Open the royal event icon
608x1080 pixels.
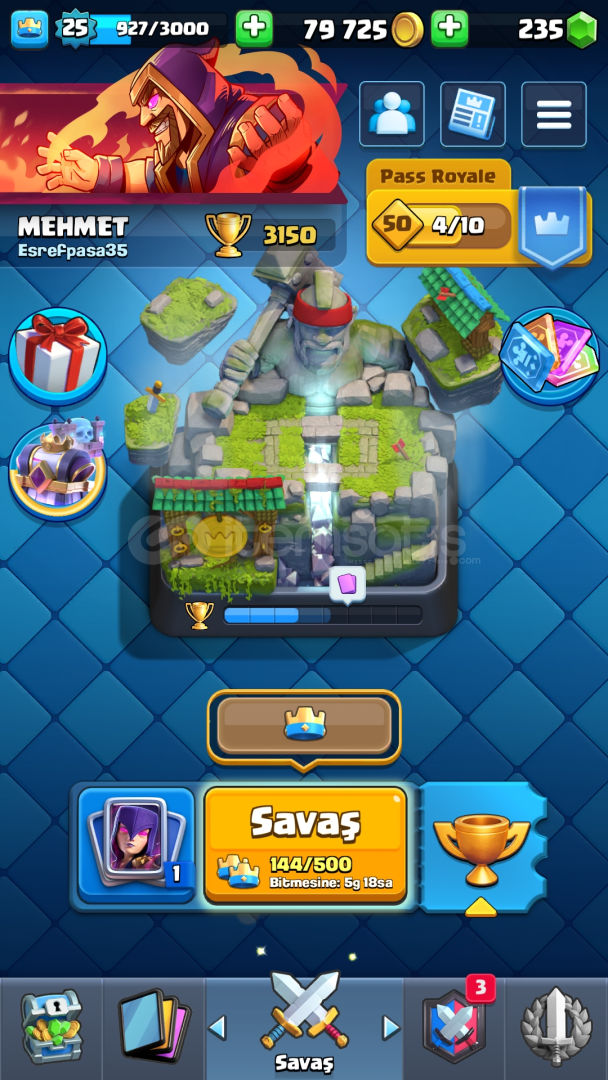pos(57,468)
